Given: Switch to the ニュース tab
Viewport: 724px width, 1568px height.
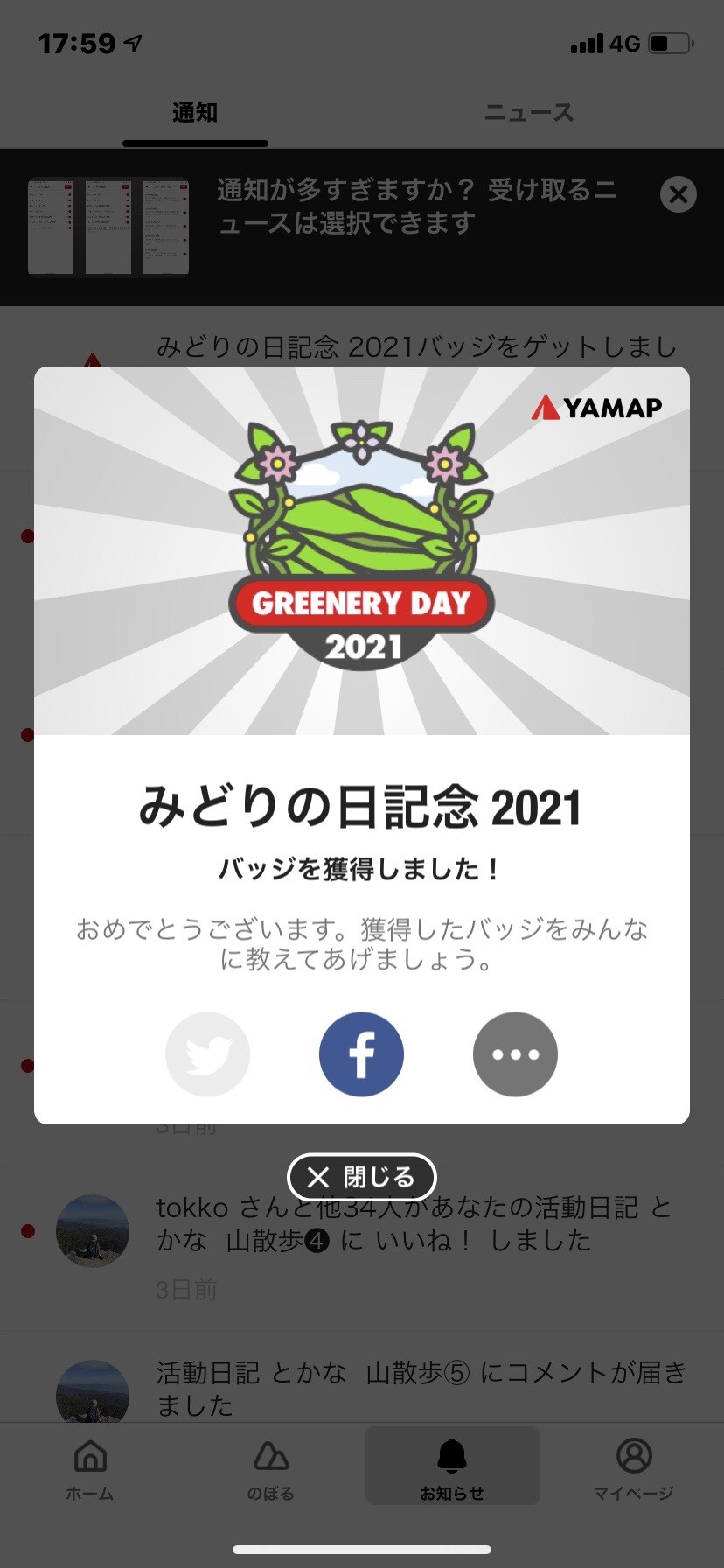Looking at the screenshot, I should point(528,113).
